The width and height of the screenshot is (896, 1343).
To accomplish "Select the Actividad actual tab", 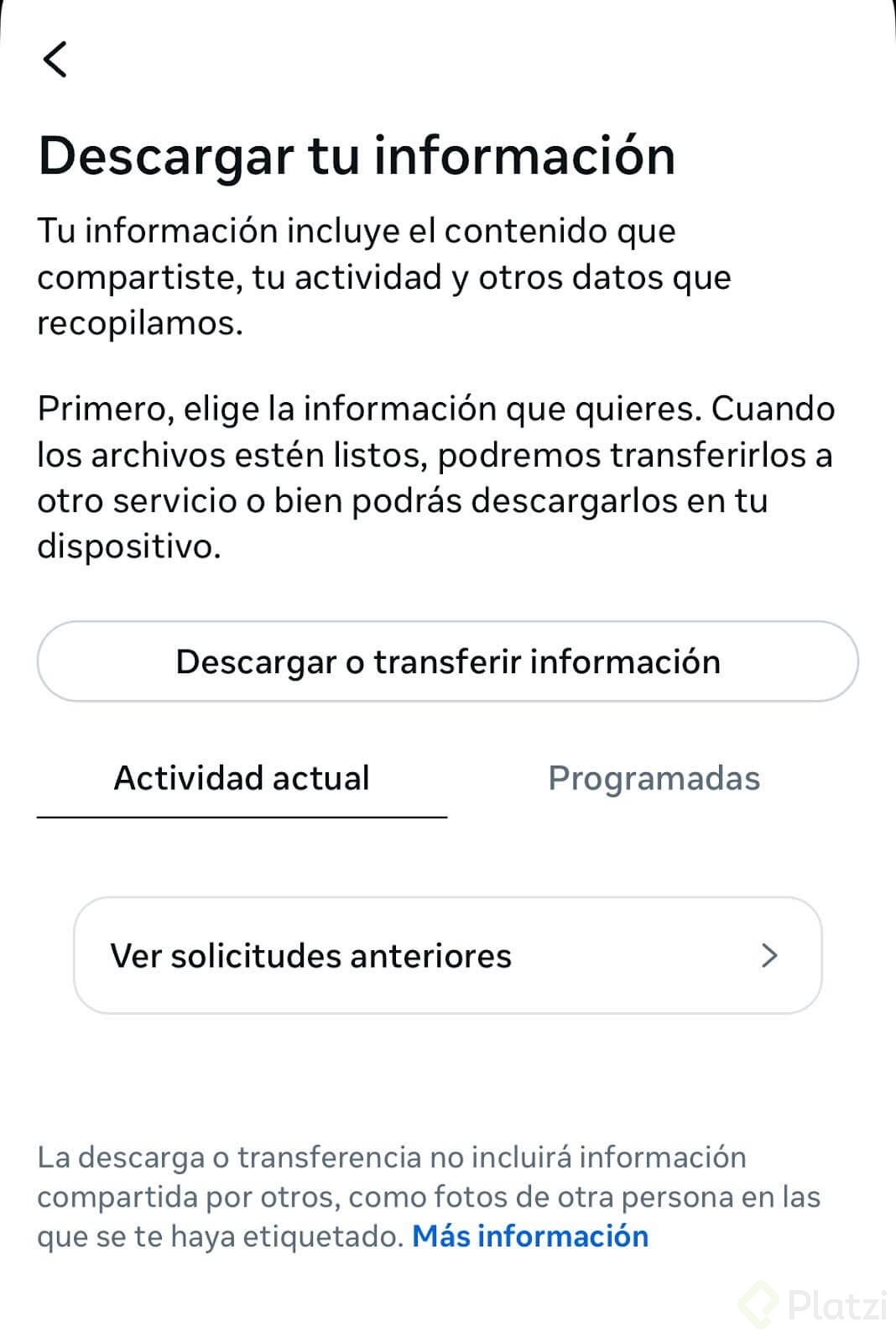I will click(x=242, y=779).
